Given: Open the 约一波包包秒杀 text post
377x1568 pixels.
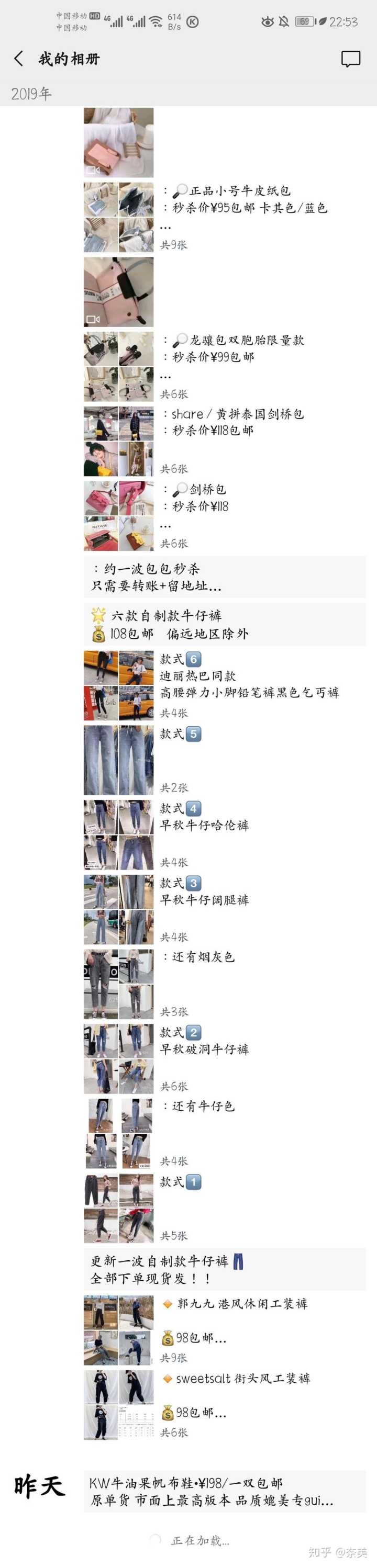Looking at the screenshot, I should tap(224, 577).
